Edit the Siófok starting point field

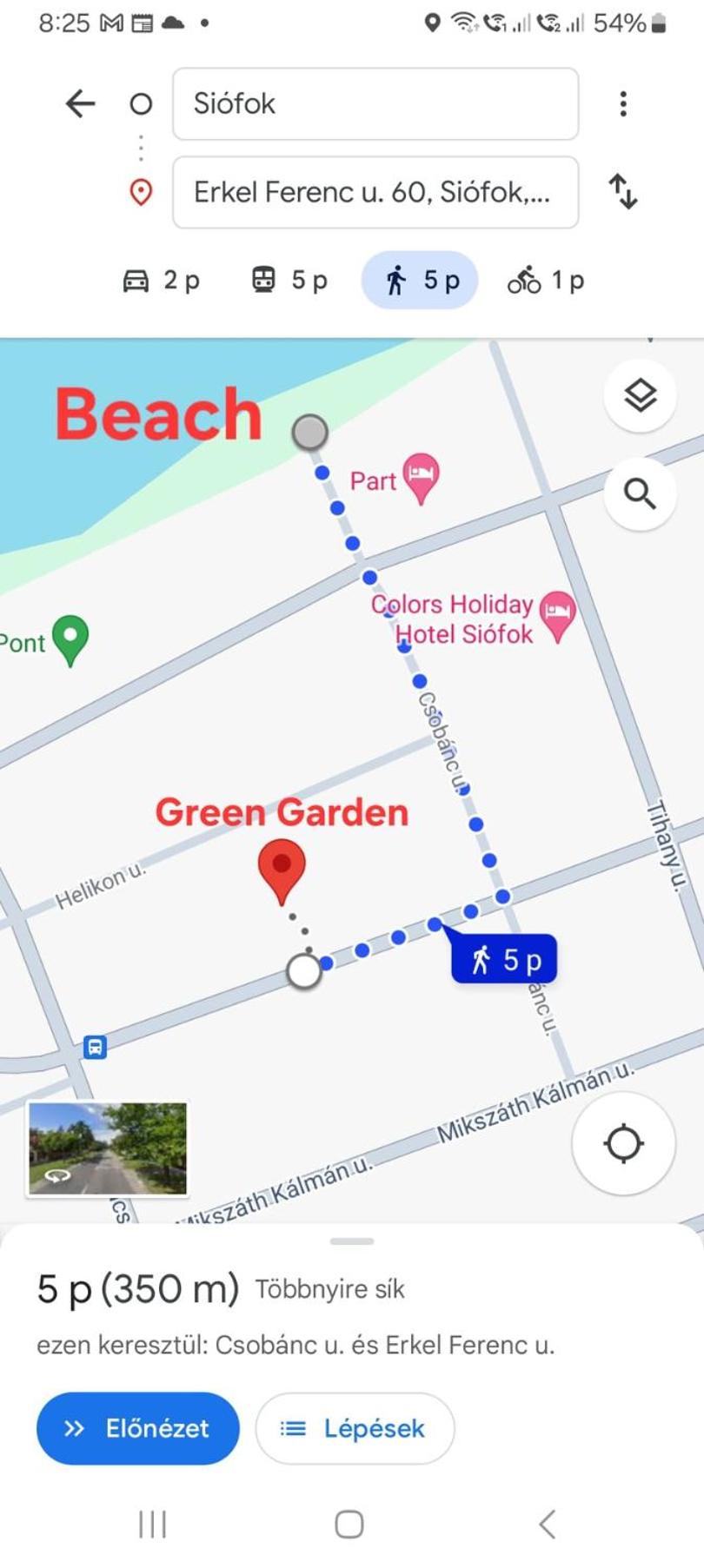point(375,103)
